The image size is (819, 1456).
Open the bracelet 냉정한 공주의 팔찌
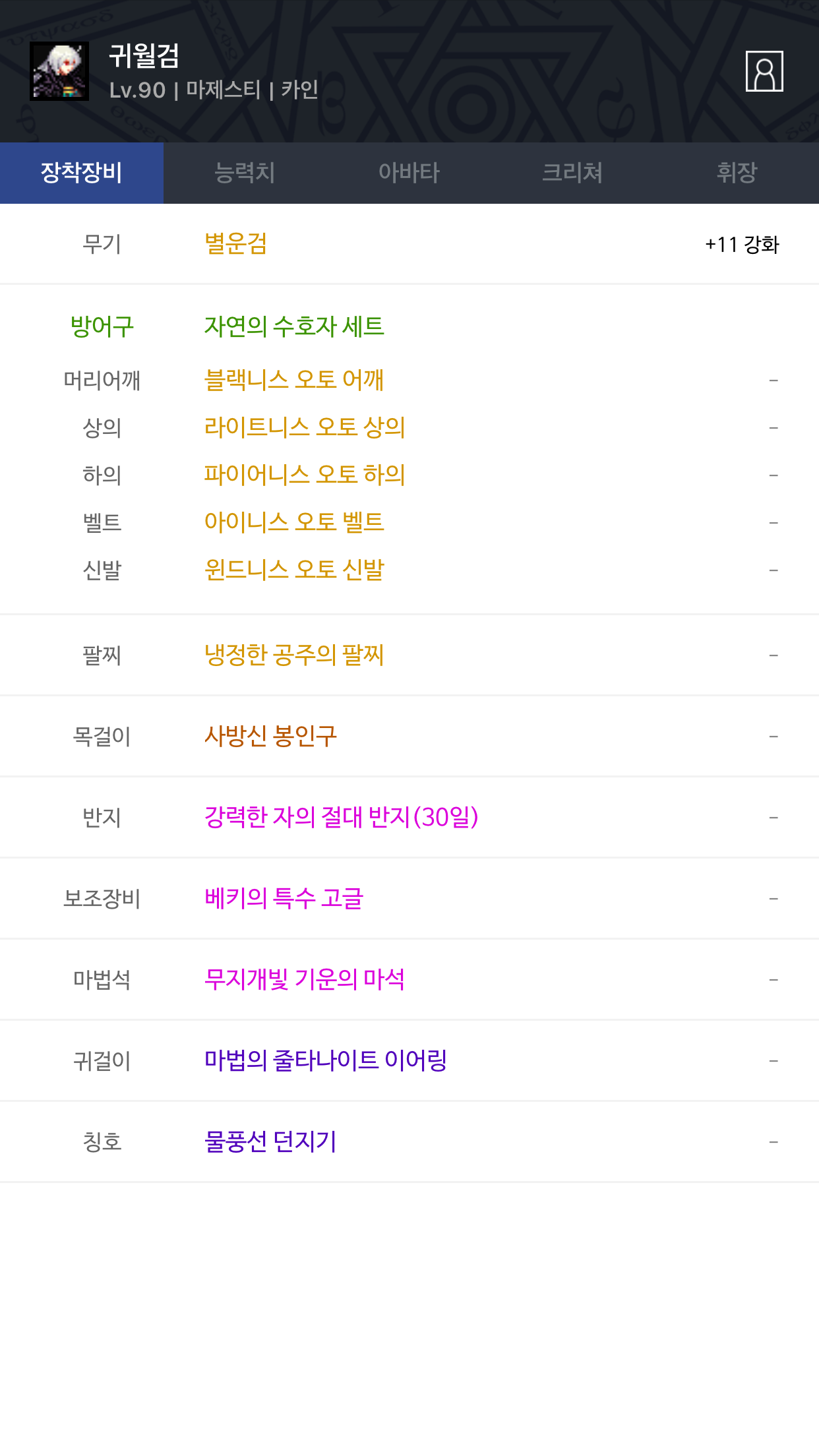tap(294, 655)
